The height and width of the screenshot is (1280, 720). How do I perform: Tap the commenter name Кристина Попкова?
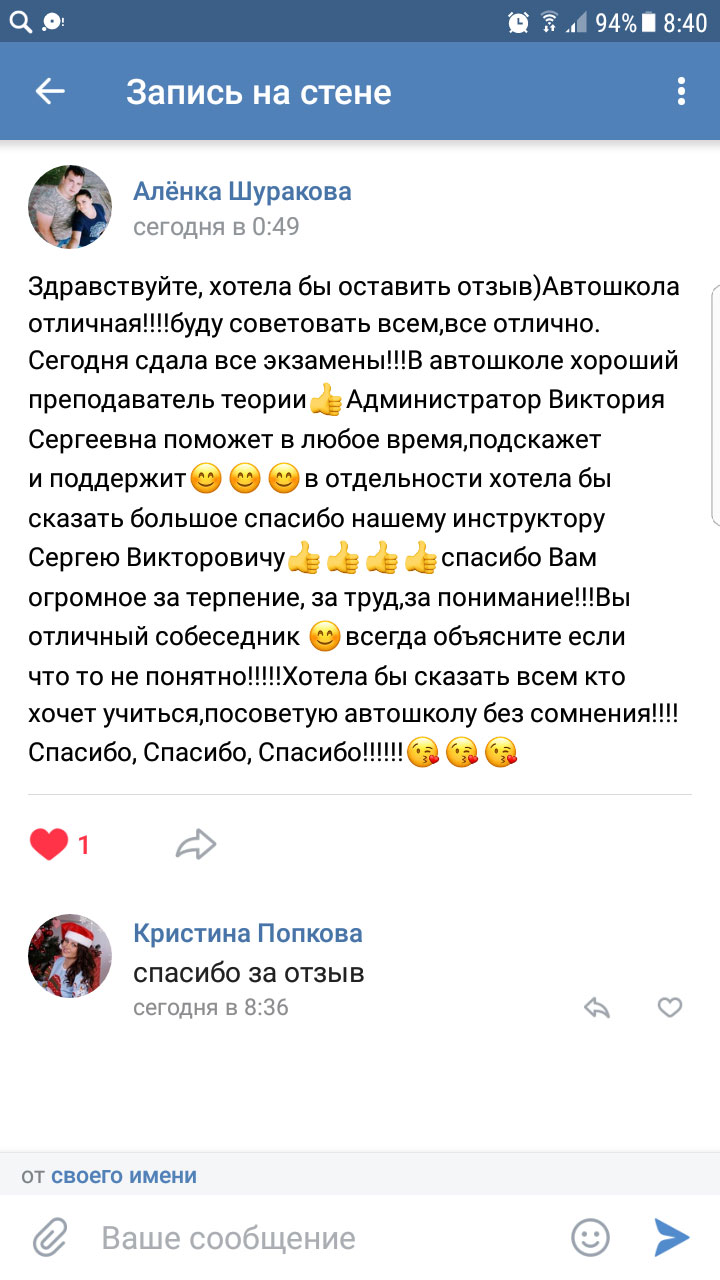pos(248,934)
